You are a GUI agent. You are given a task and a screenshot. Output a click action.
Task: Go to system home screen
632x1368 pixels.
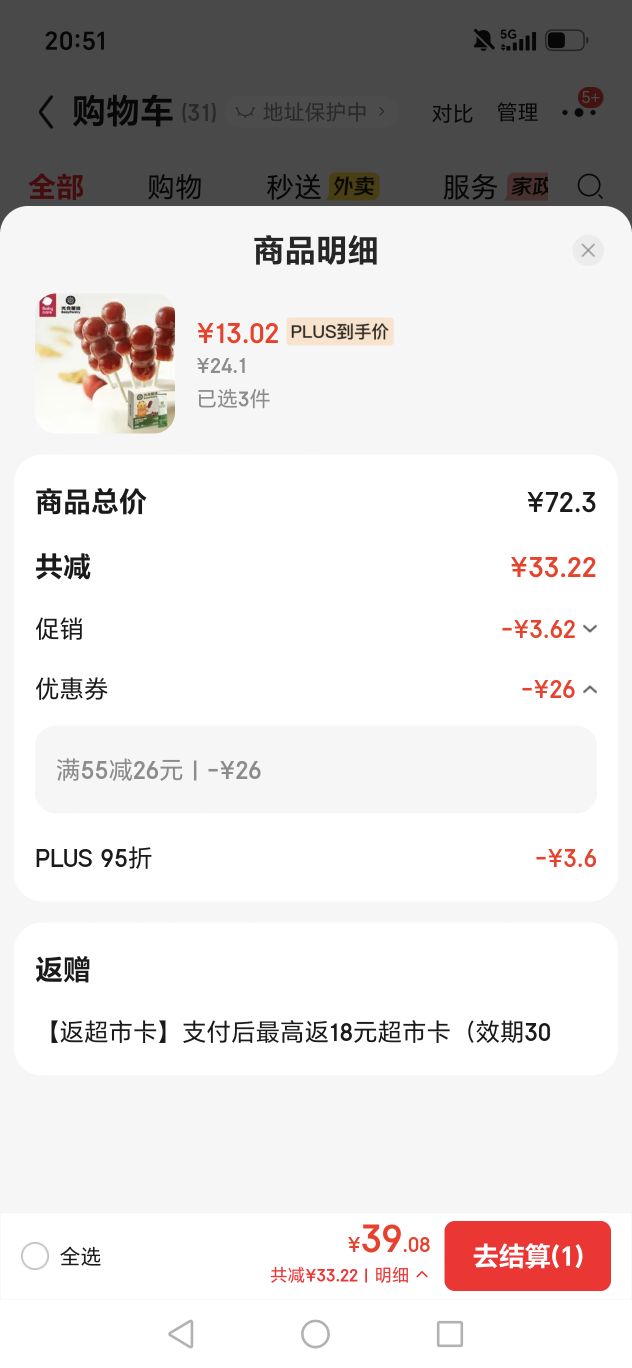(x=315, y=1333)
